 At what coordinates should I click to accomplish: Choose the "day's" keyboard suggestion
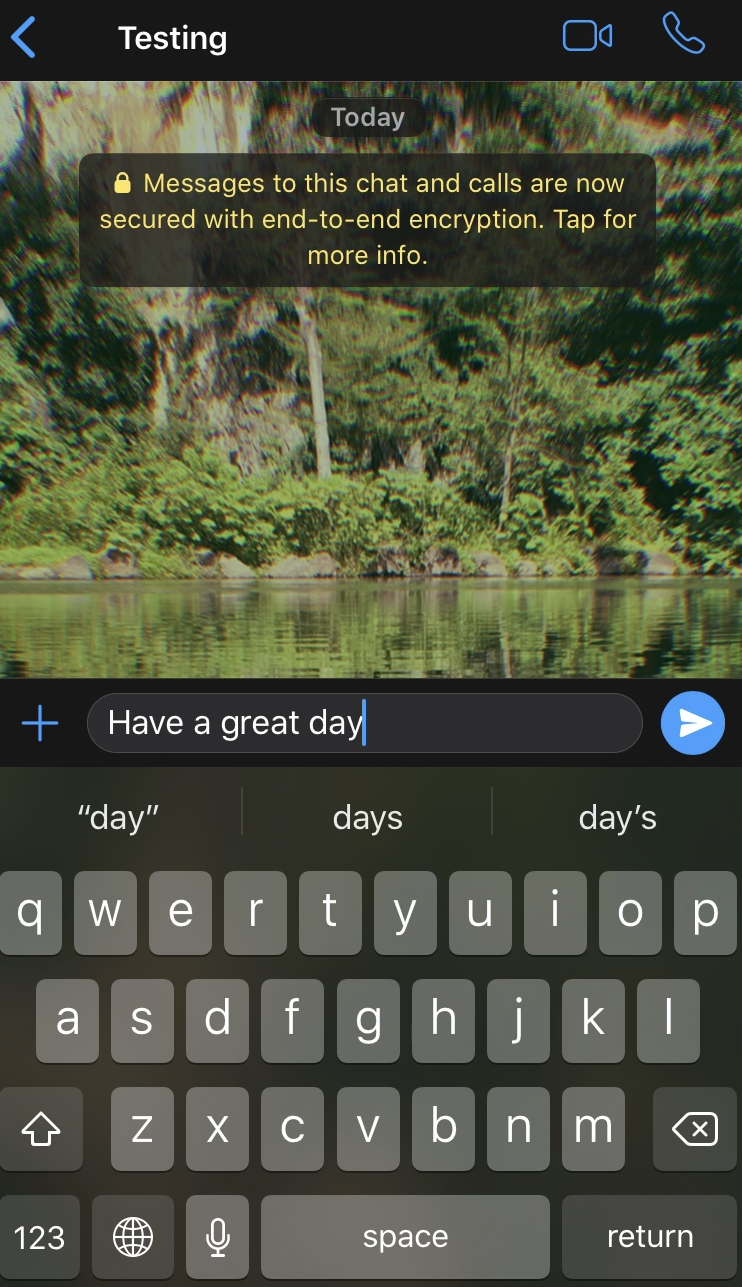coord(617,818)
